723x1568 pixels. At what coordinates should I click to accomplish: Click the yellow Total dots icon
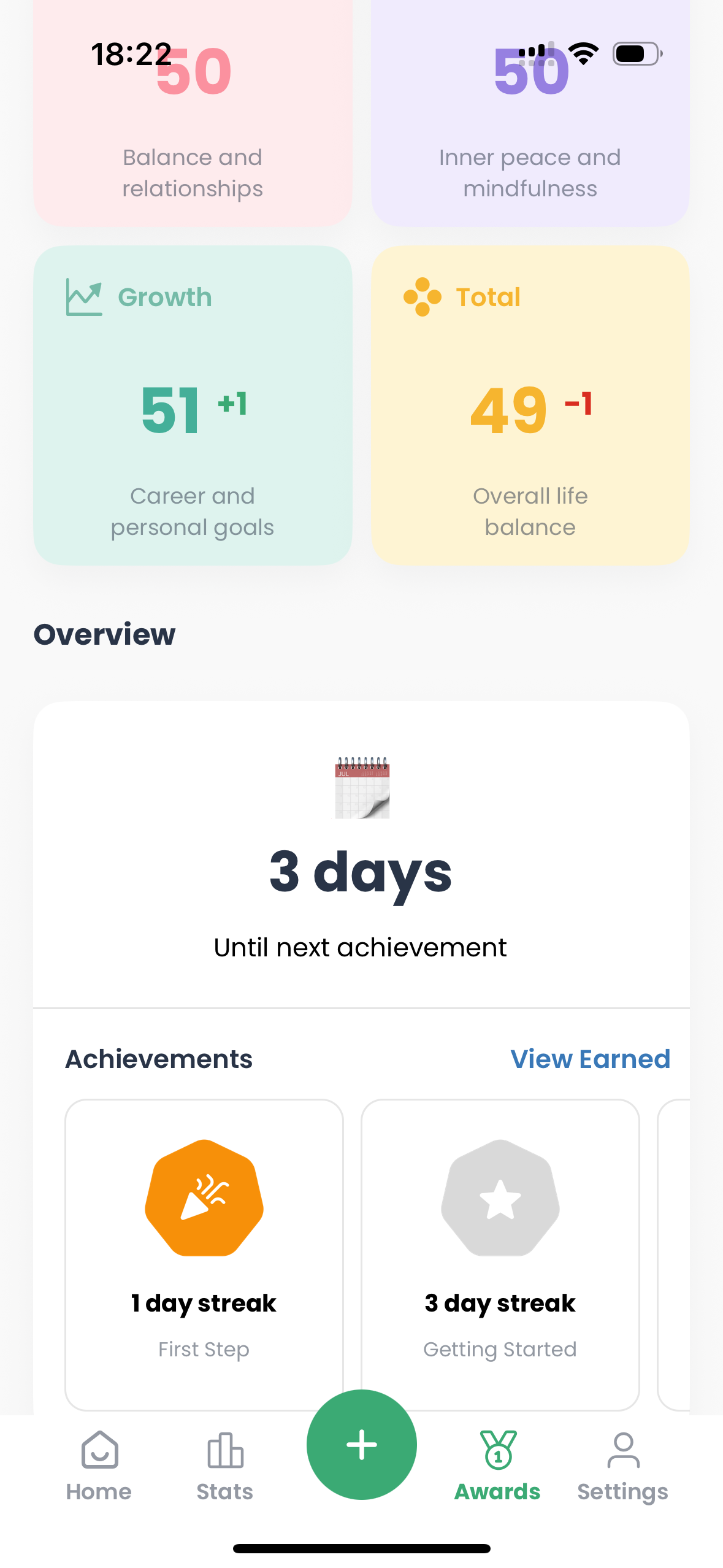click(x=423, y=296)
